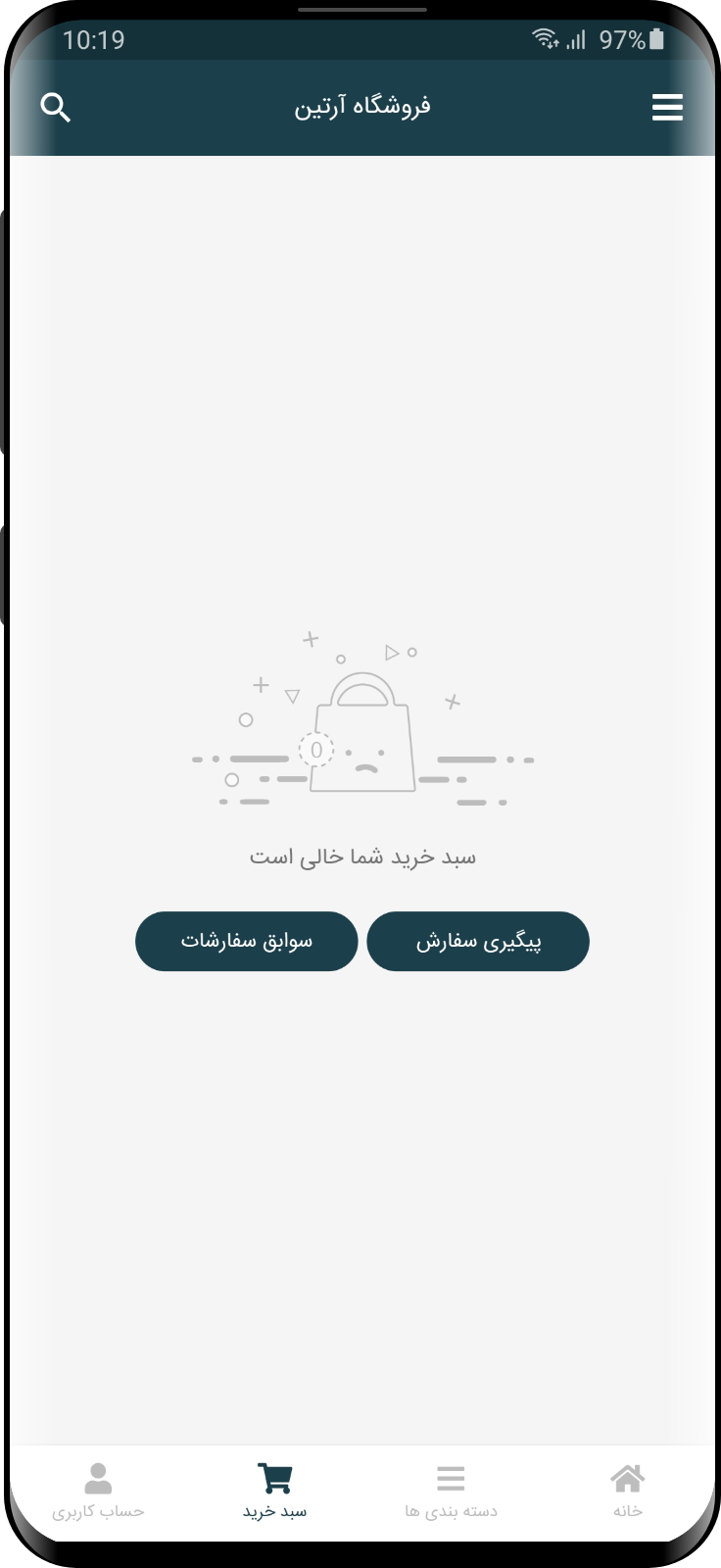Open the hamburger drawer menu
Image resolution: width=721 pixels, height=1568 pixels.
(667, 107)
